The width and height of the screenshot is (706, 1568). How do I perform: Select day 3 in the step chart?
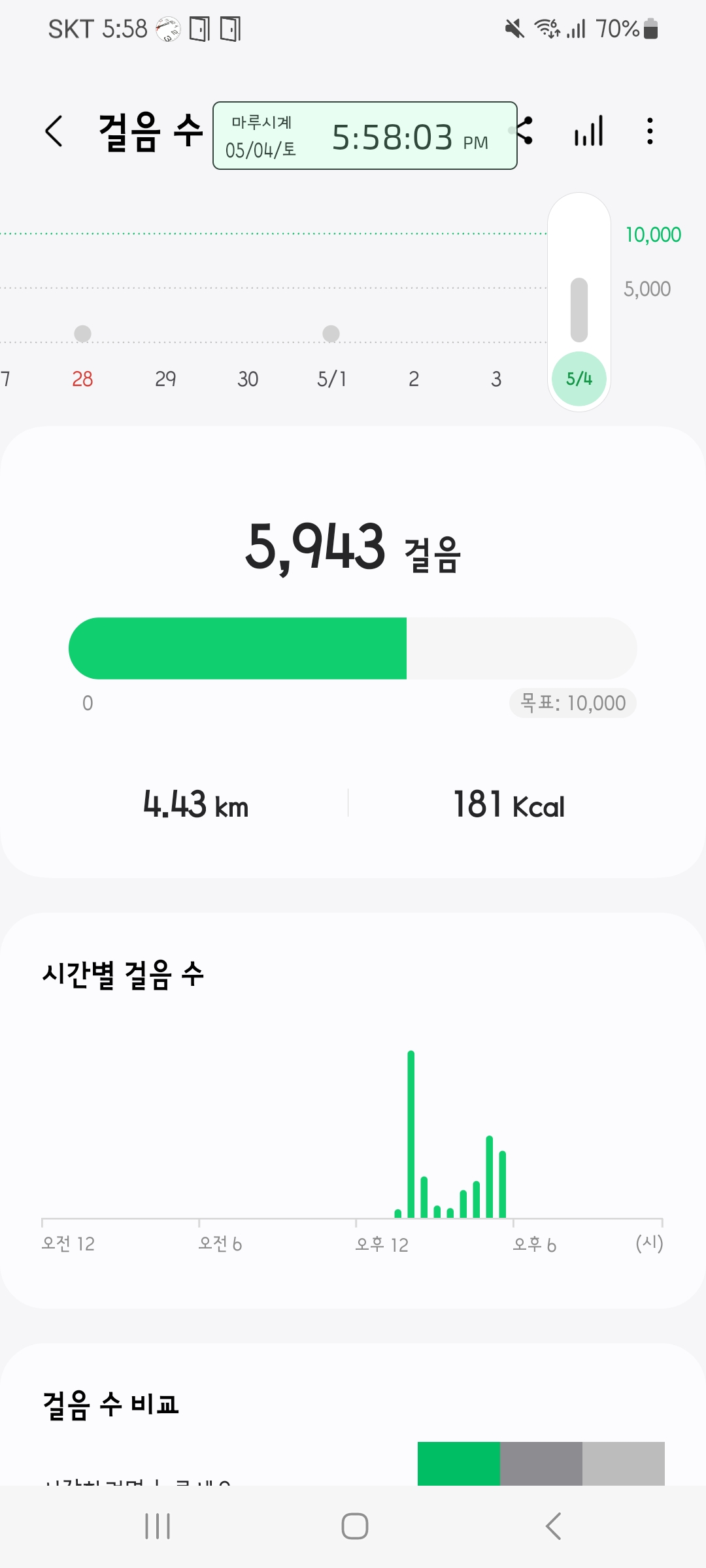(x=496, y=378)
